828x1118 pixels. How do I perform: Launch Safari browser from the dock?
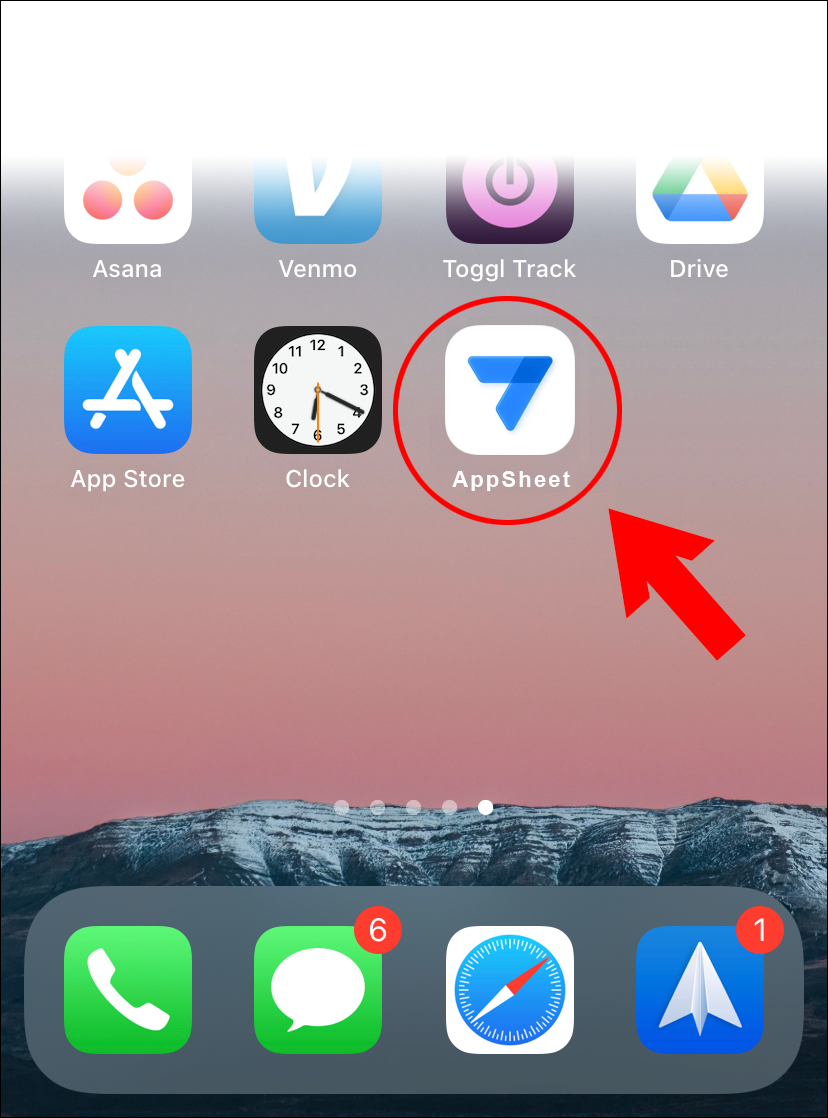pos(509,990)
